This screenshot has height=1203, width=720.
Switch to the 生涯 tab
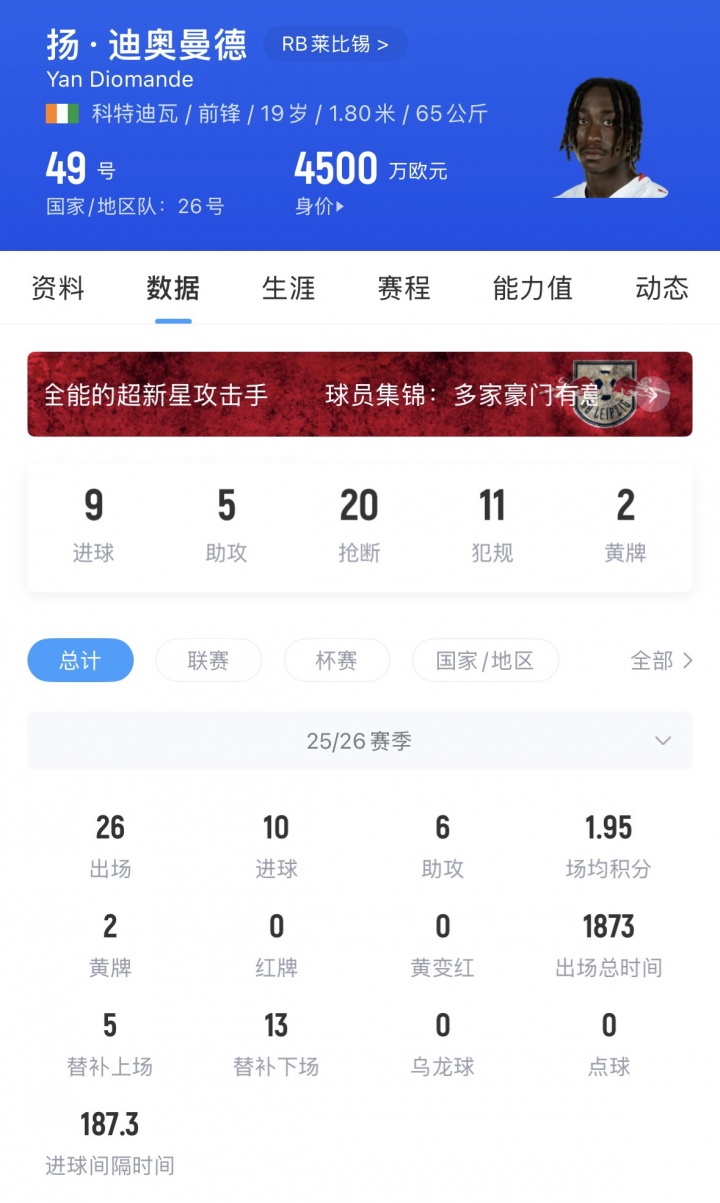[289, 289]
